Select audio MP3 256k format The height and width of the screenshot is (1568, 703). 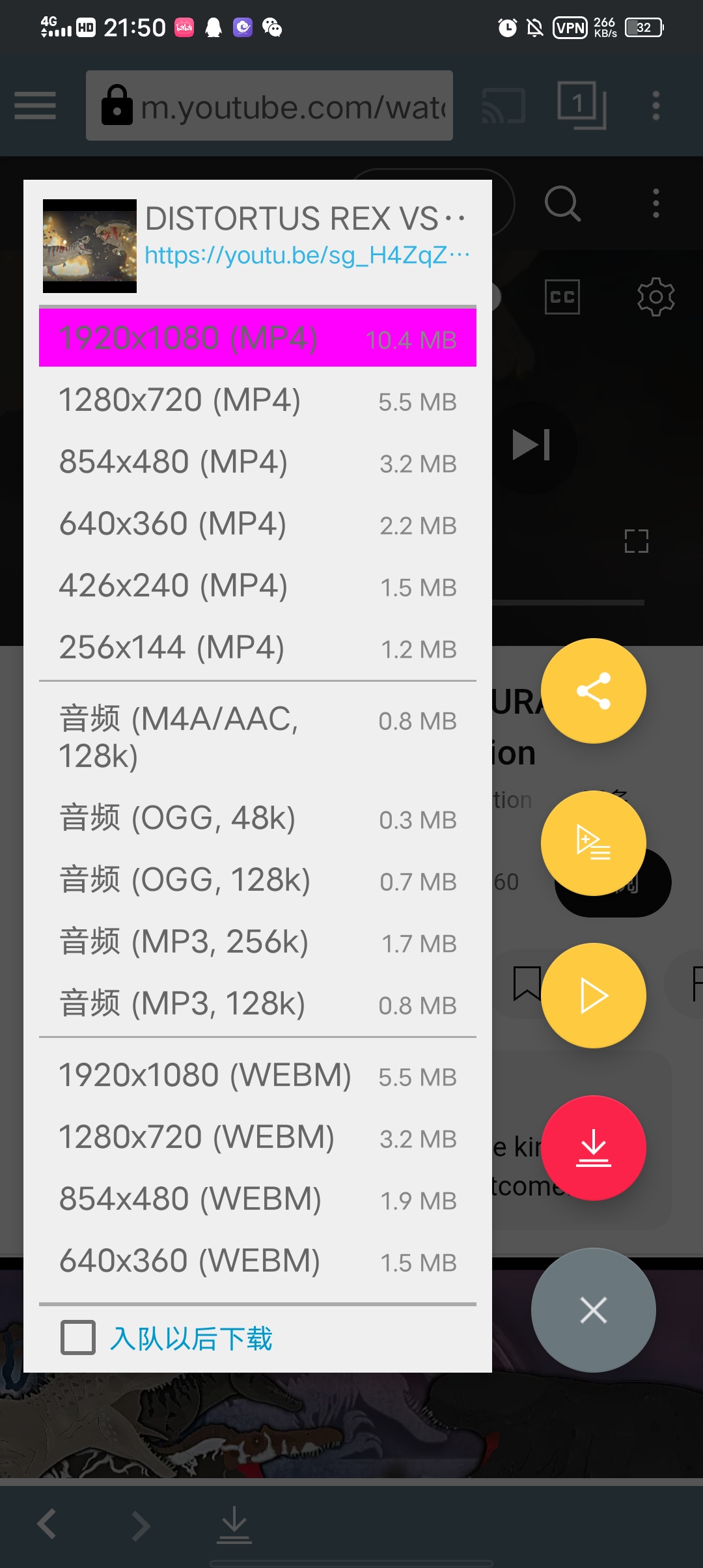click(x=257, y=942)
